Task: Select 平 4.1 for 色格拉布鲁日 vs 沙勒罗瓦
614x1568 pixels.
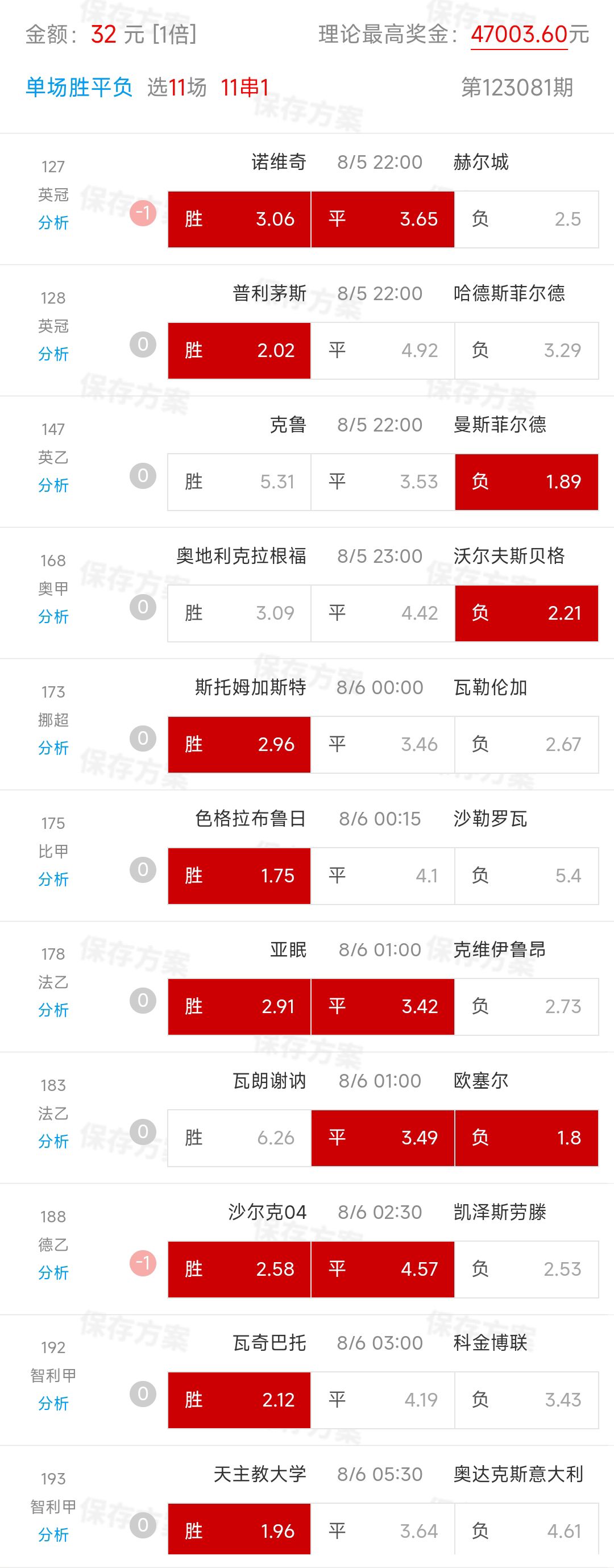Action: click(x=383, y=876)
